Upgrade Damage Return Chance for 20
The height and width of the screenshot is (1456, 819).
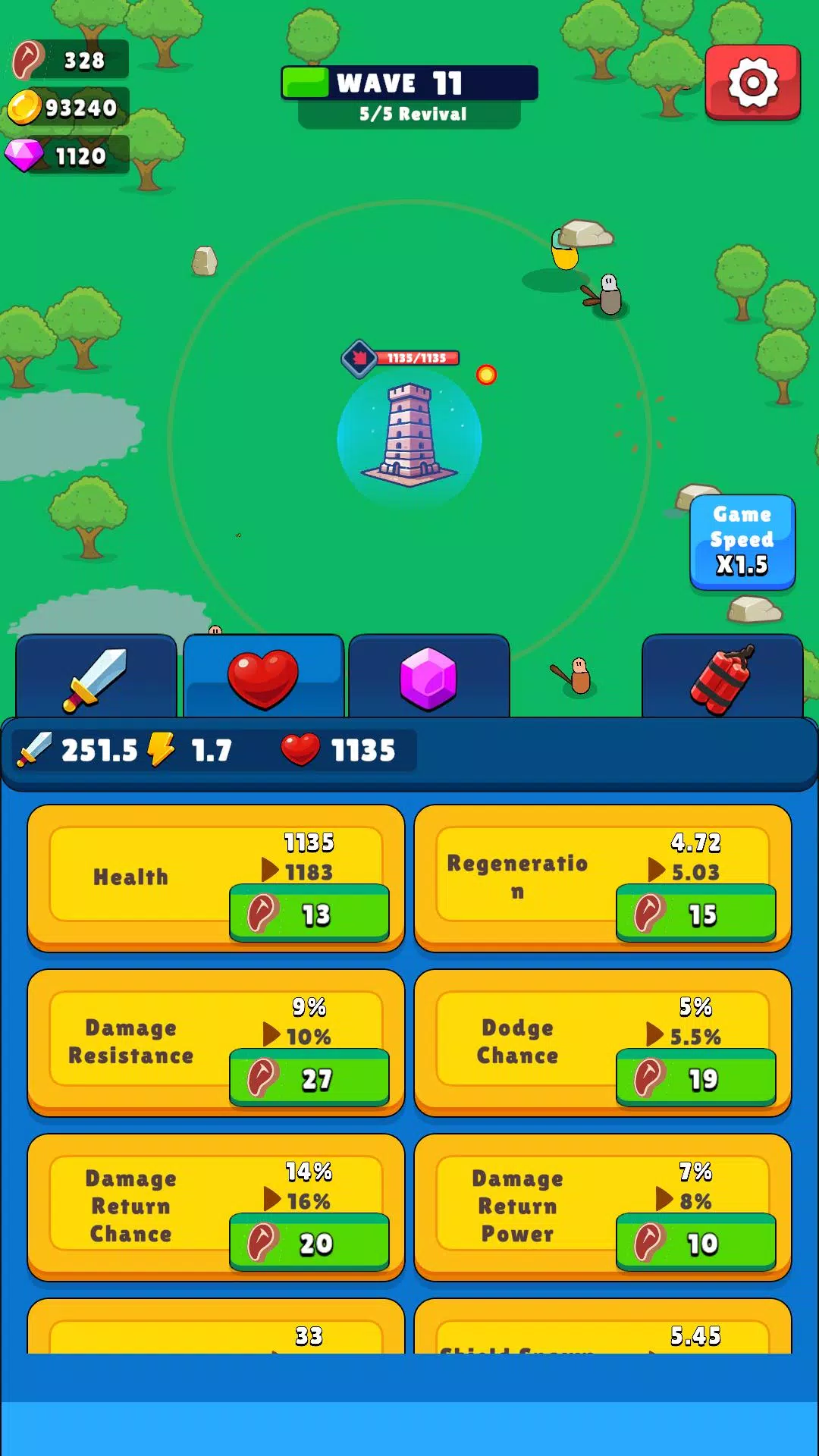click(309, 1243)
